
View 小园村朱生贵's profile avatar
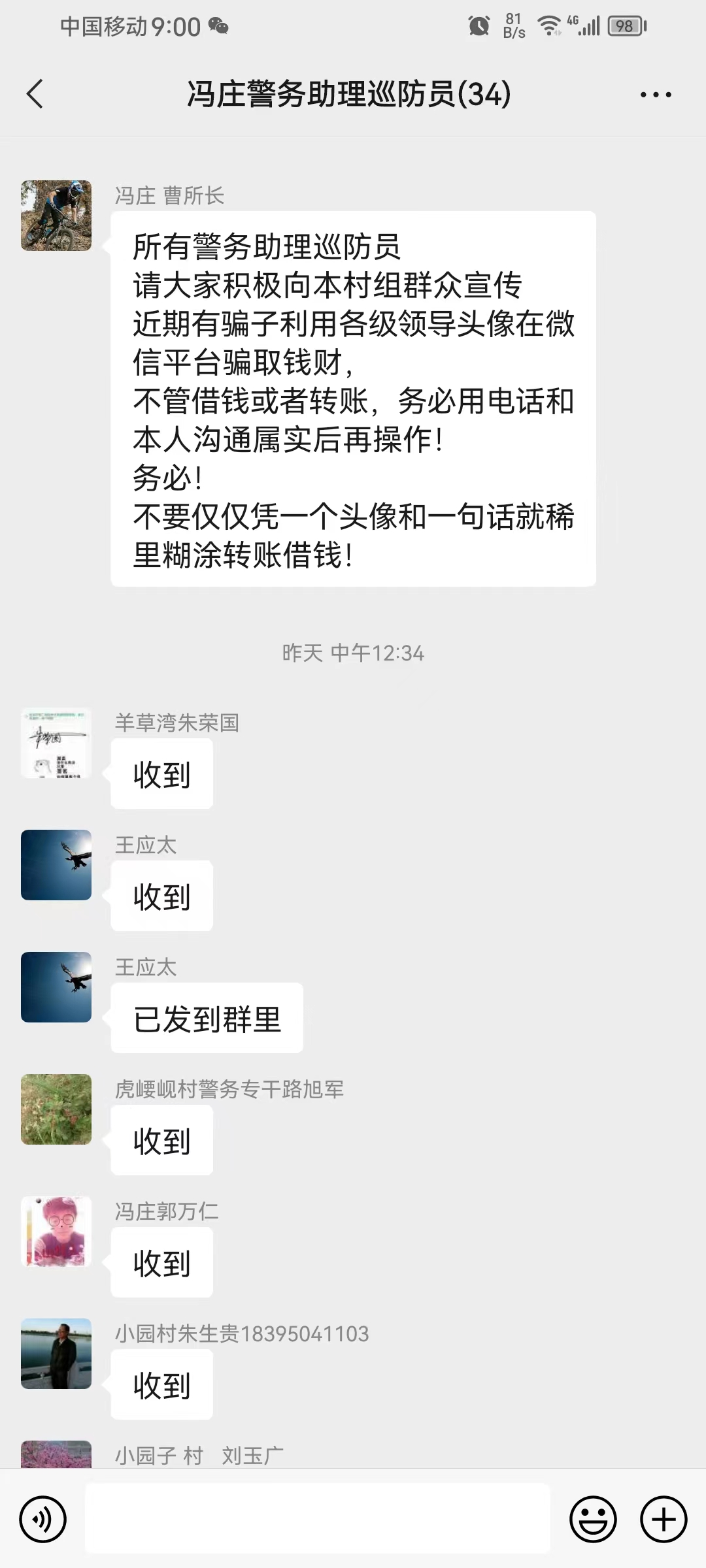(56, 1354)
